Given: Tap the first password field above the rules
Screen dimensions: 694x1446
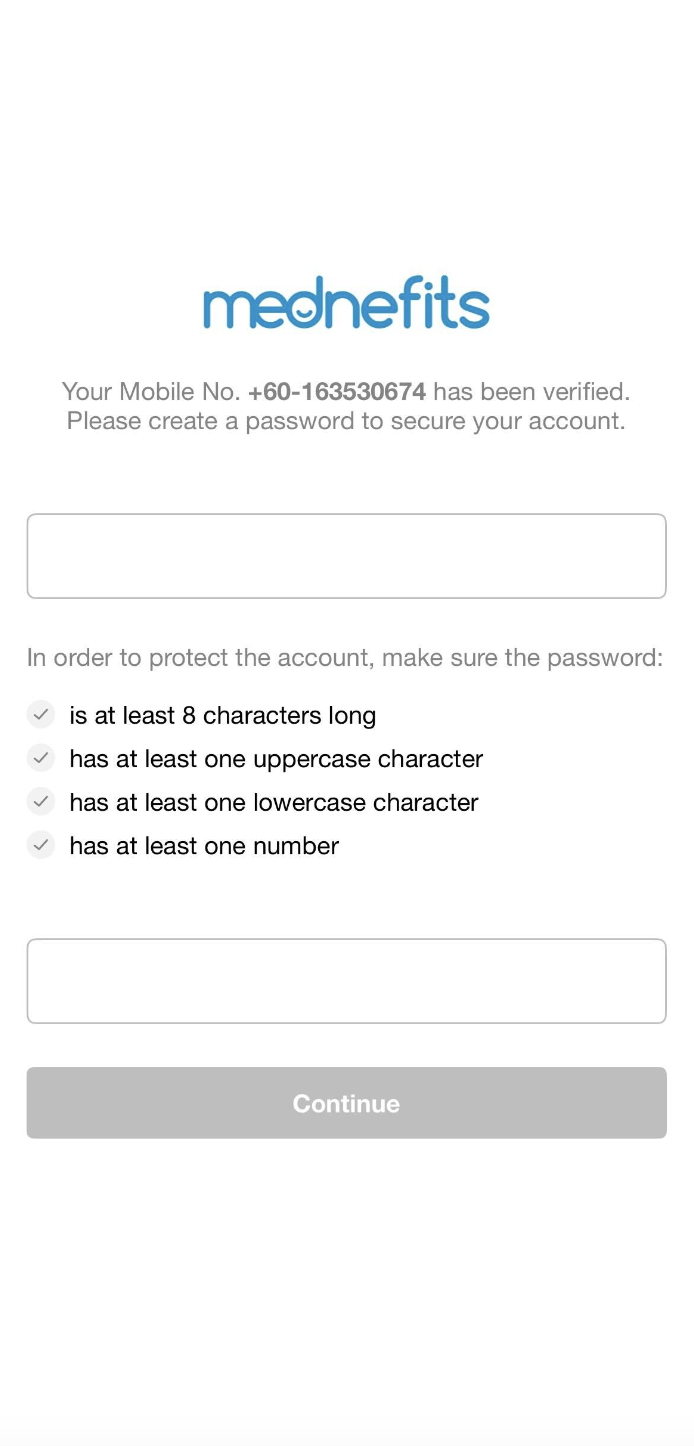Looking at the screenshot, I should pos(346,556).
